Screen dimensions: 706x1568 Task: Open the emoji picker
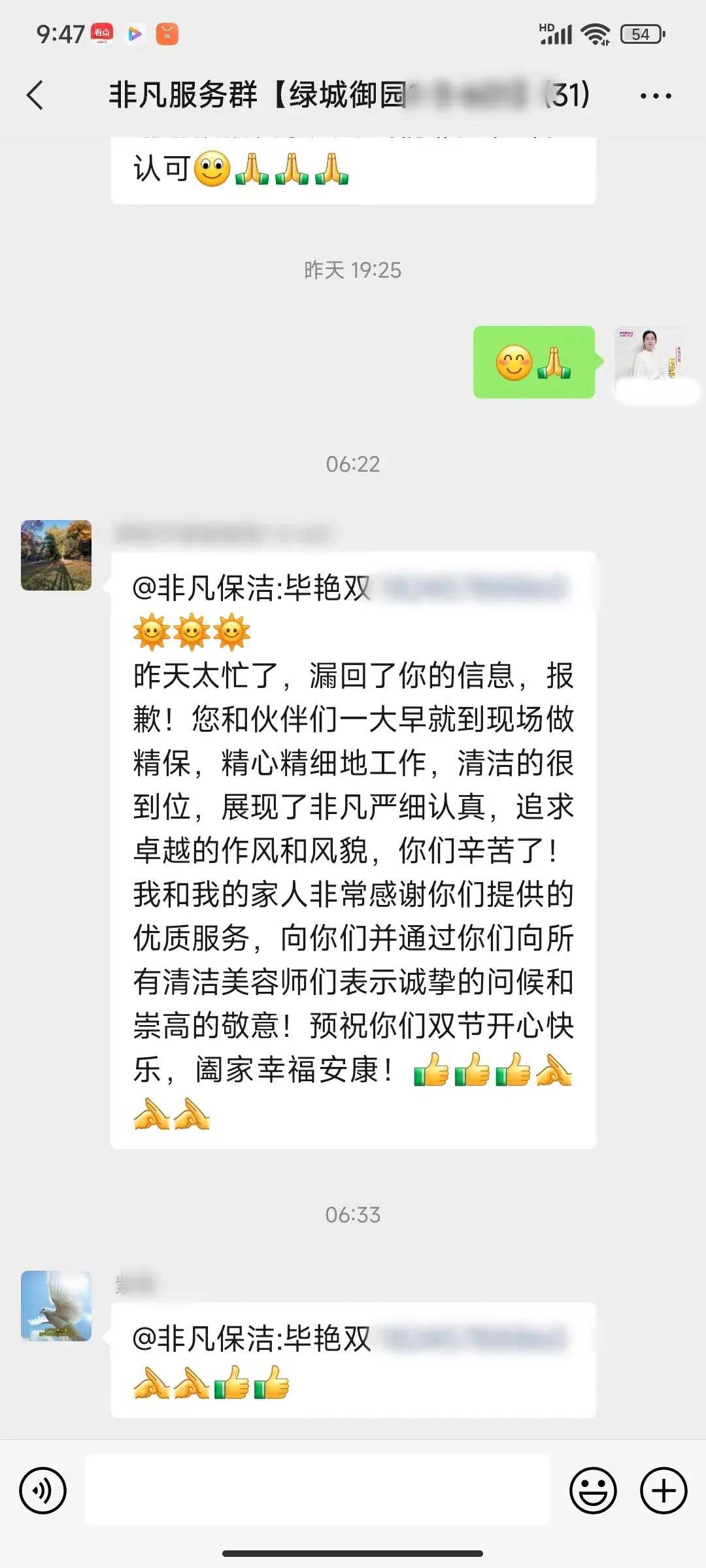coord(593,1491)
